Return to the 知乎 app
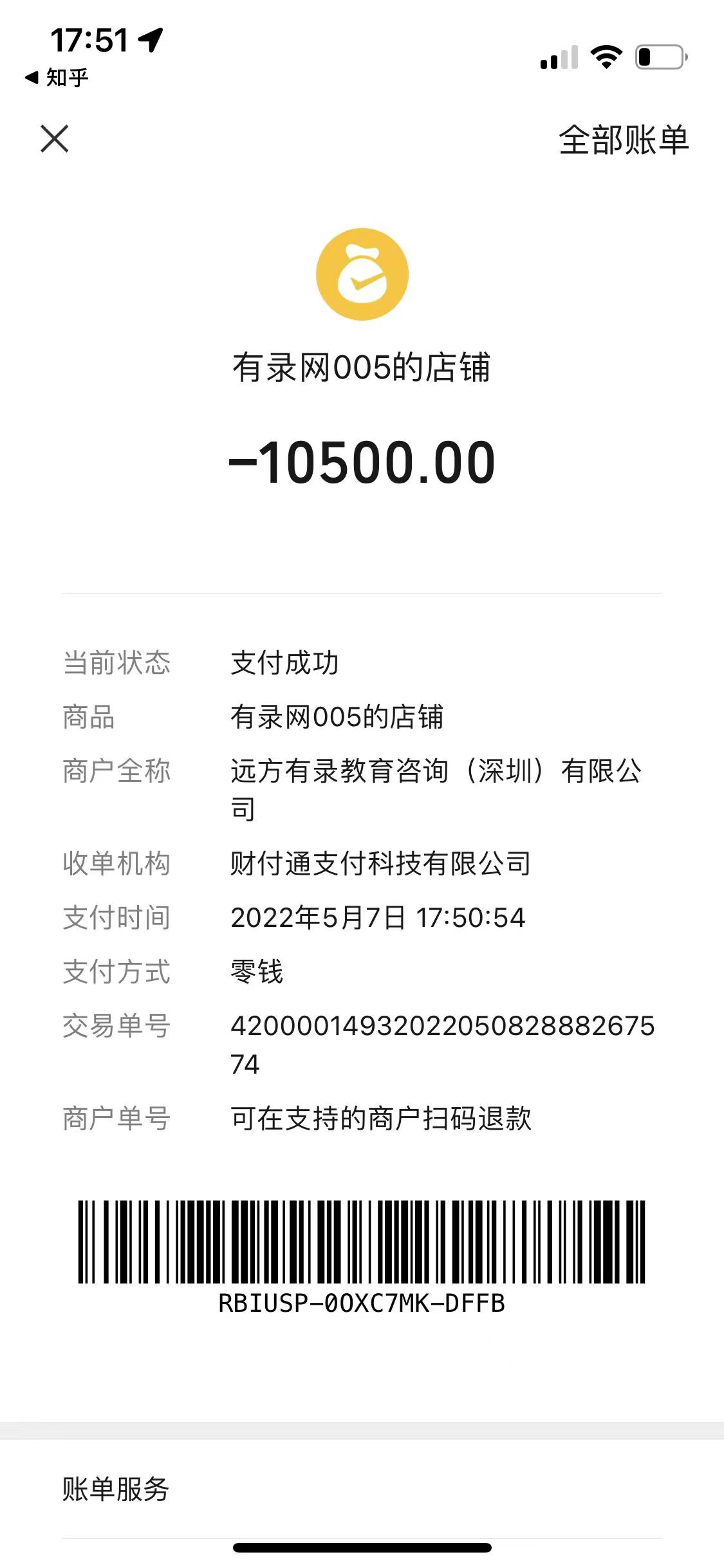The image size is (724, 1568). [57, 78]
